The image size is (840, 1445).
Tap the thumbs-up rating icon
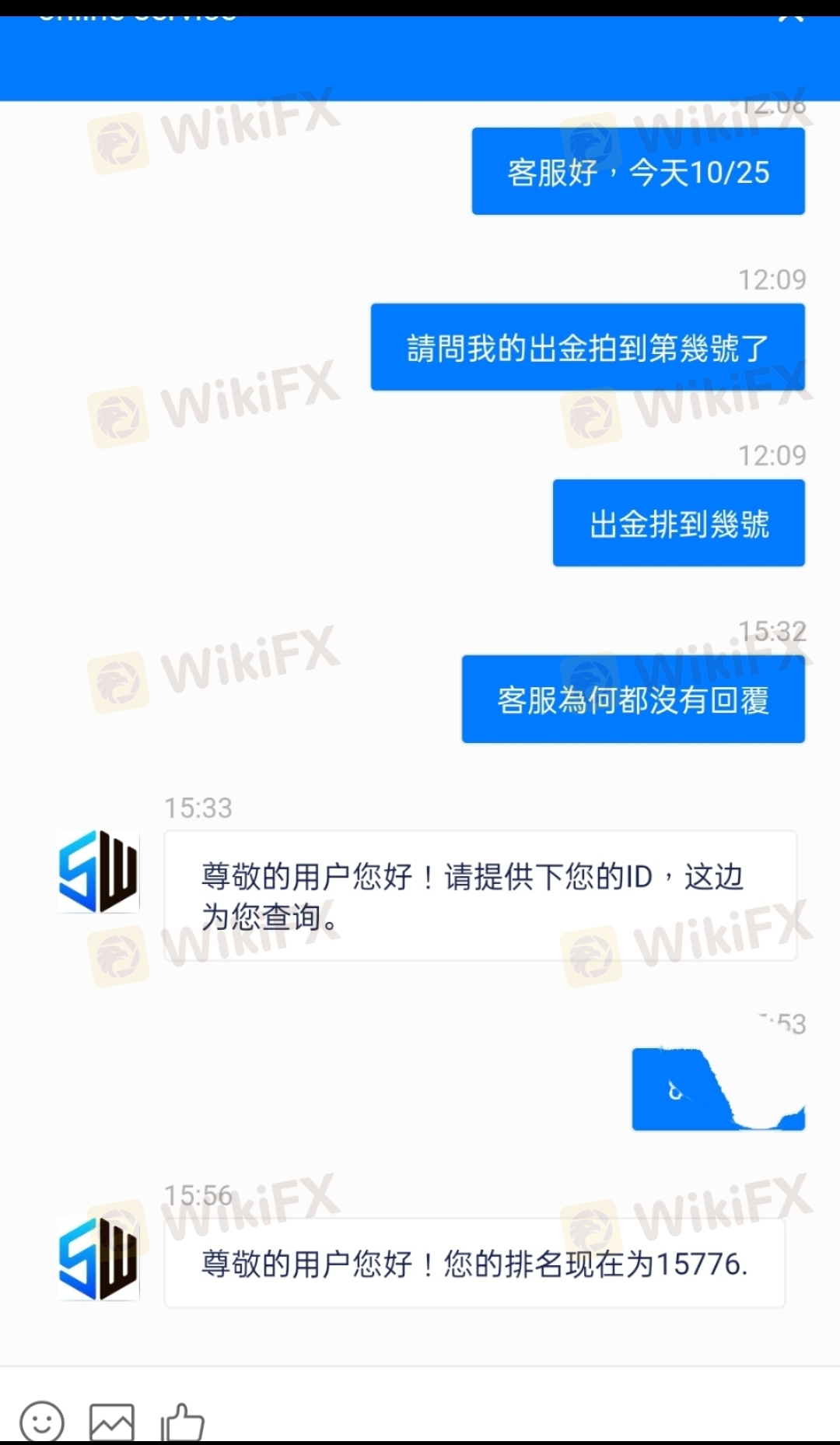(183, 1422)
